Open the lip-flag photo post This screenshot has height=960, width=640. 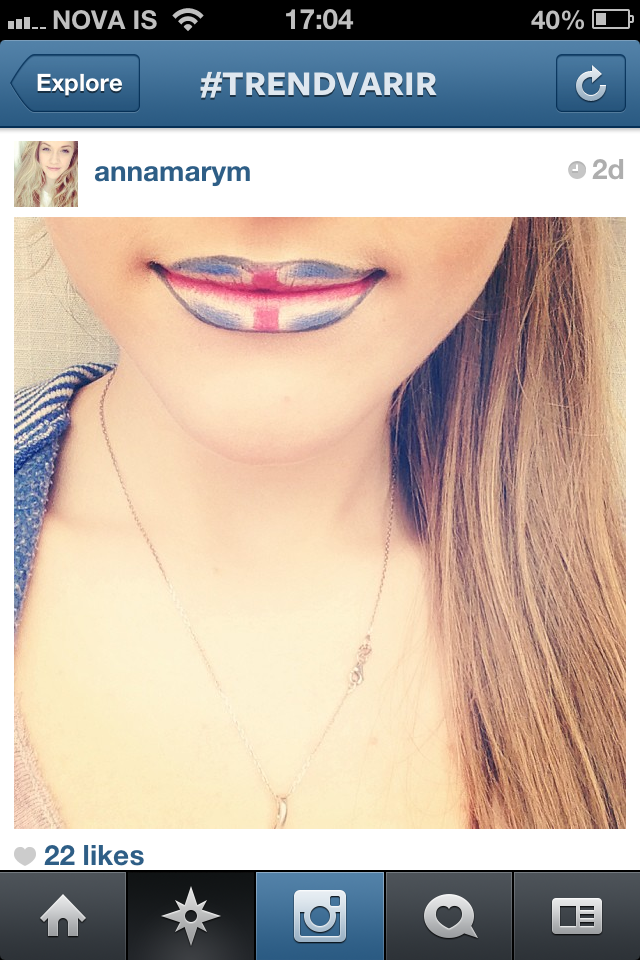(320, 522)
